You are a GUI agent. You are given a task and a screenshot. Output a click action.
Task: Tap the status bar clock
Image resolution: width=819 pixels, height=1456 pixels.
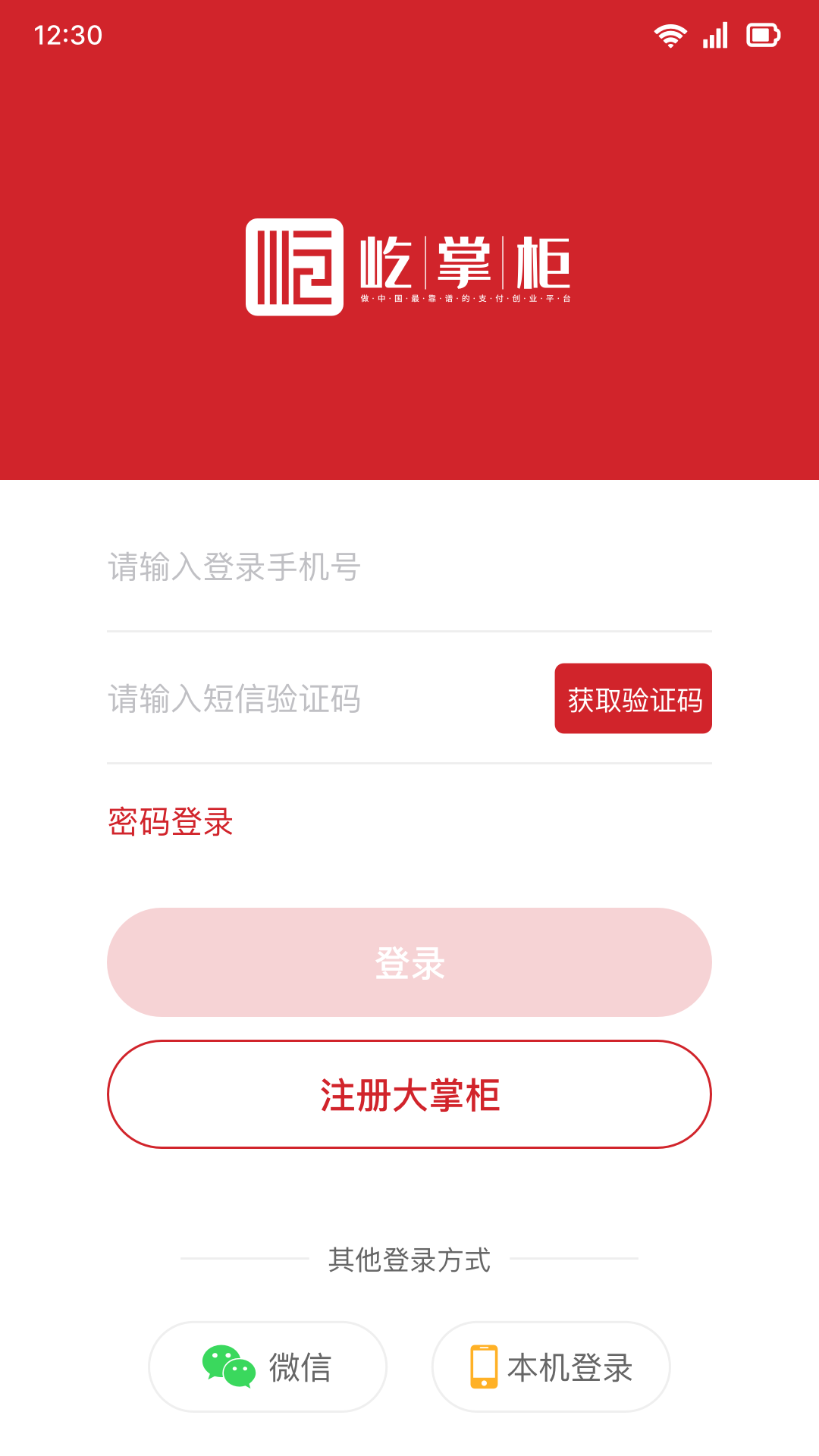pyautogui.click(x=67, y=34)
